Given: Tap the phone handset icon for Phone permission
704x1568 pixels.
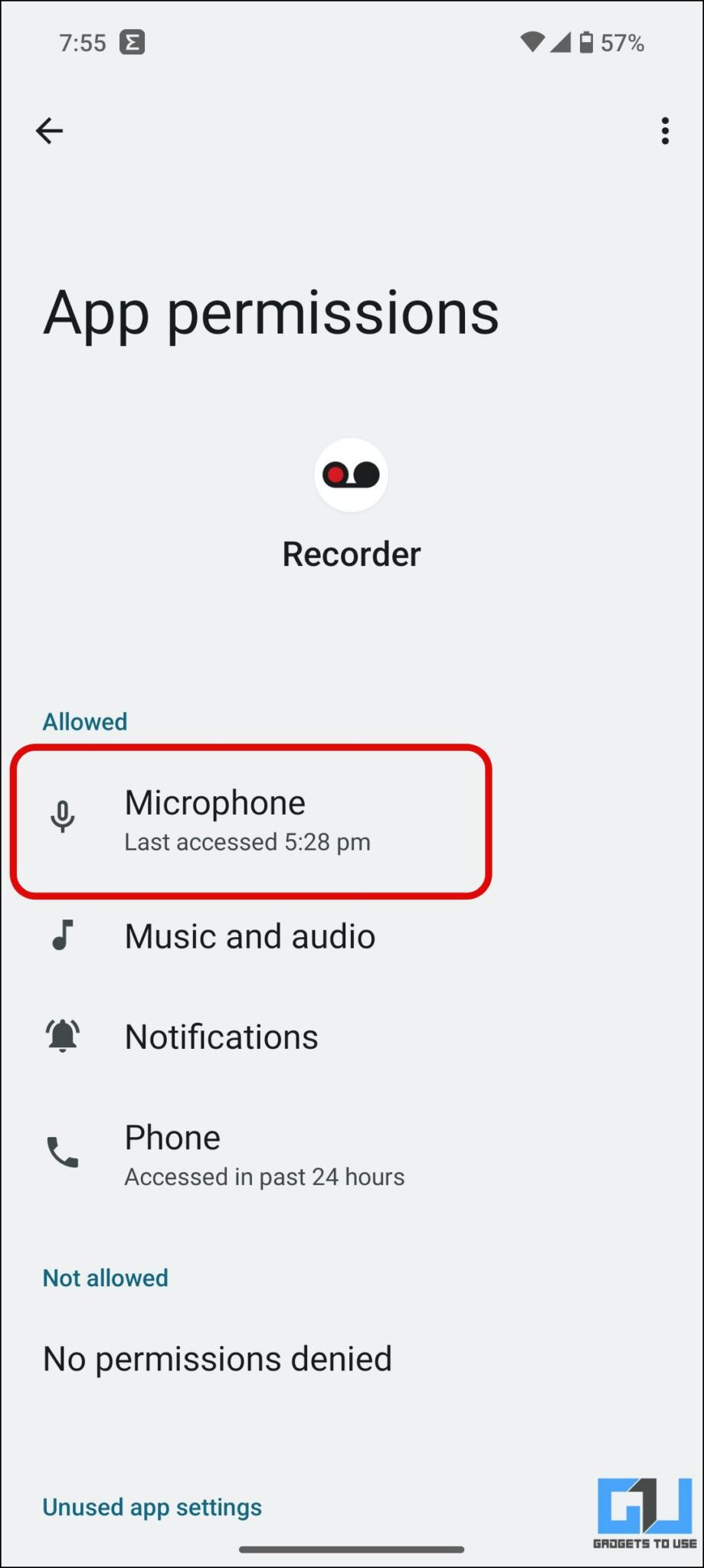Looking at the screenshot, I should point(62,1151).
